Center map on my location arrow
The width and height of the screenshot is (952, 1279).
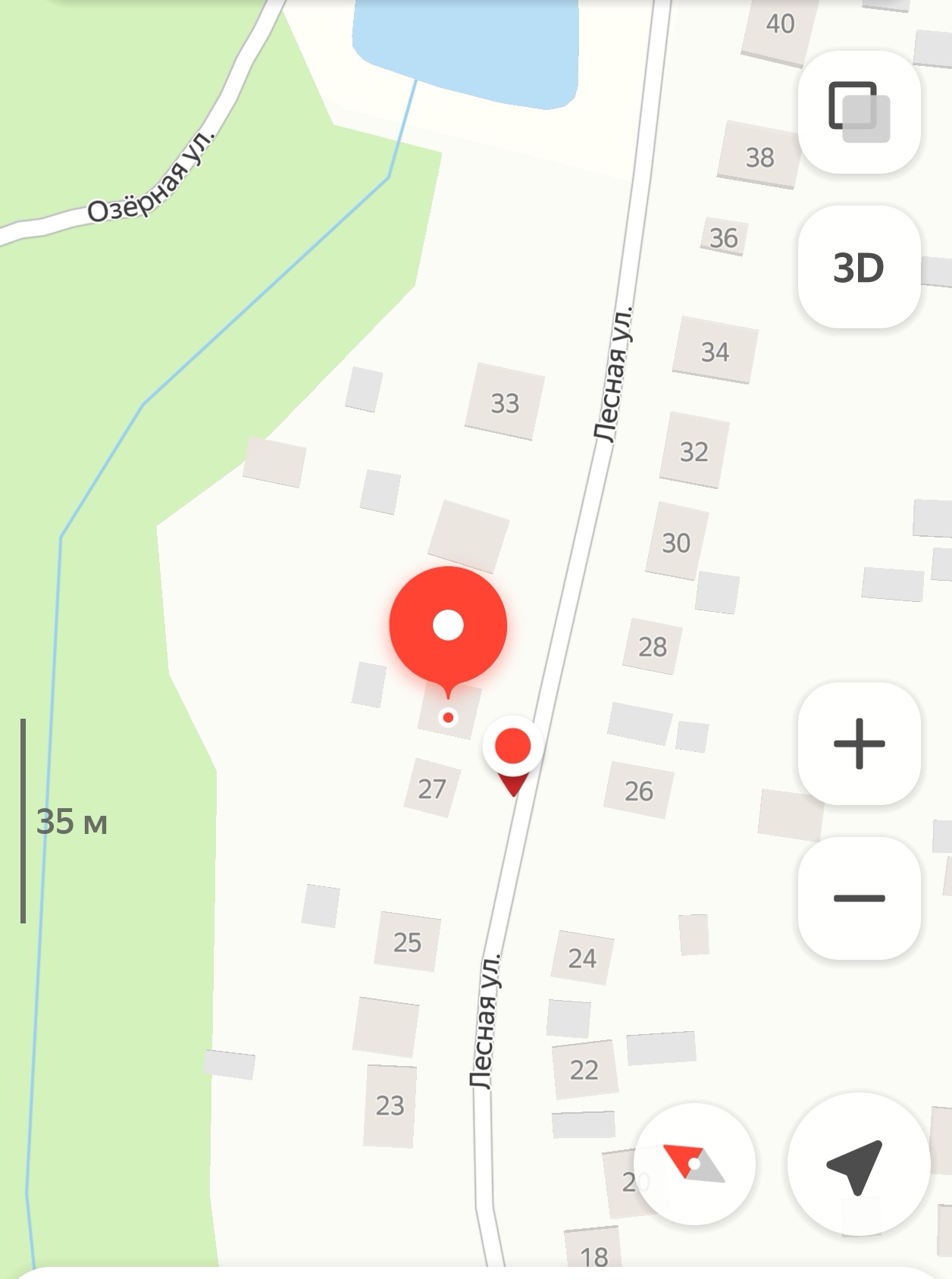click(857, 1164)
